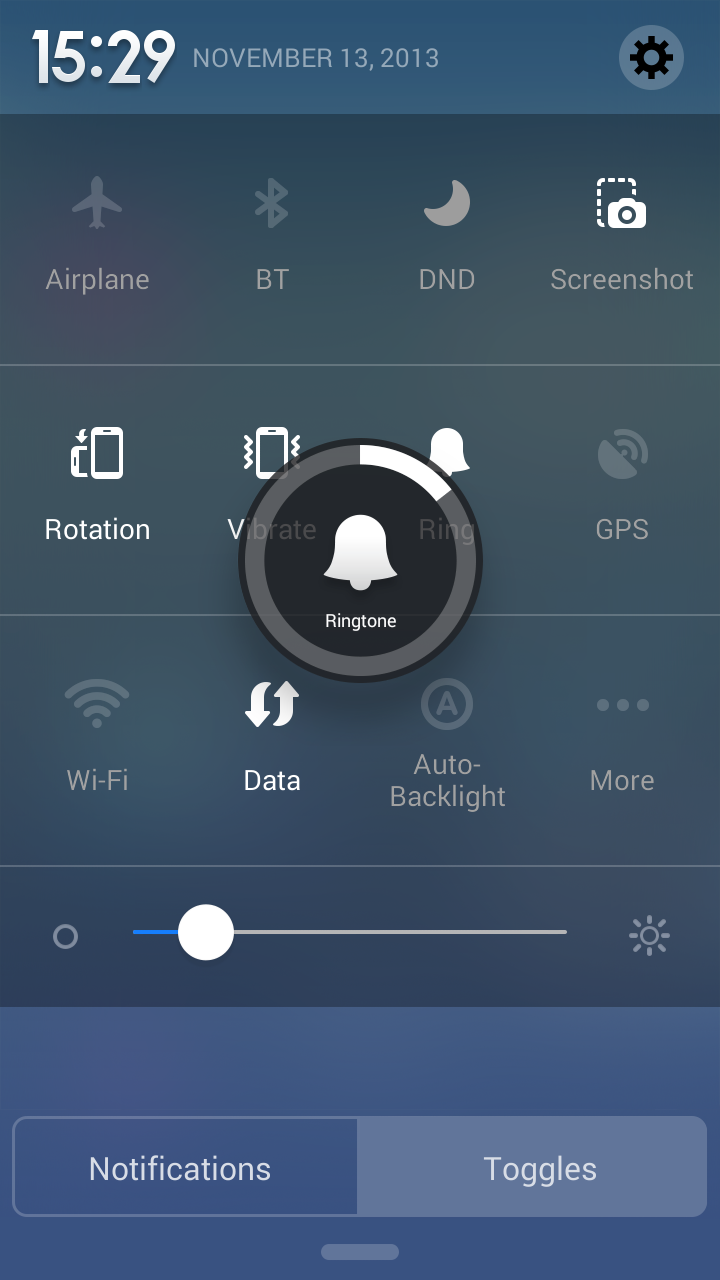Set brightness to maximum sun icon
This screenshot has height=1280, width=720.
tap(649, 936)
